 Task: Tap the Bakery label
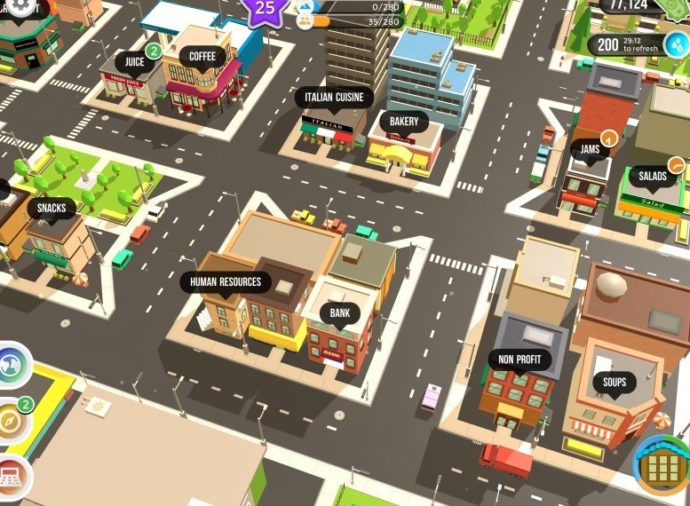tap(404, 121)
